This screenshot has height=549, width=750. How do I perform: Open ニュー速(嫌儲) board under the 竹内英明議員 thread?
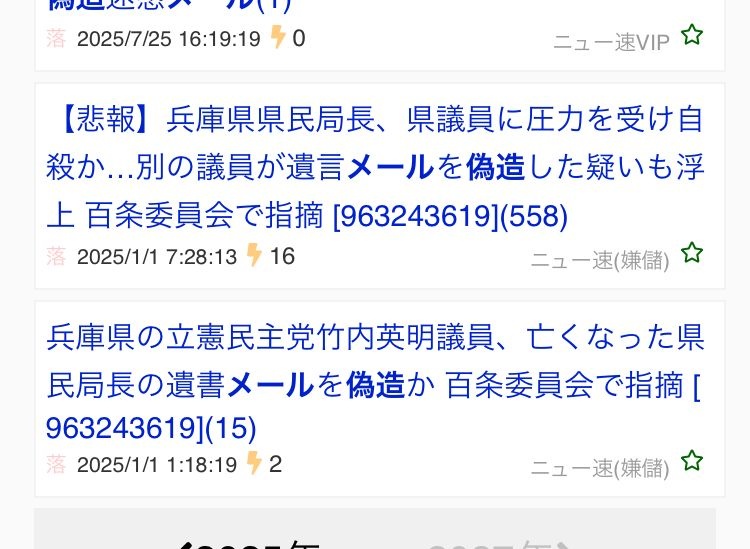point(599,468)
